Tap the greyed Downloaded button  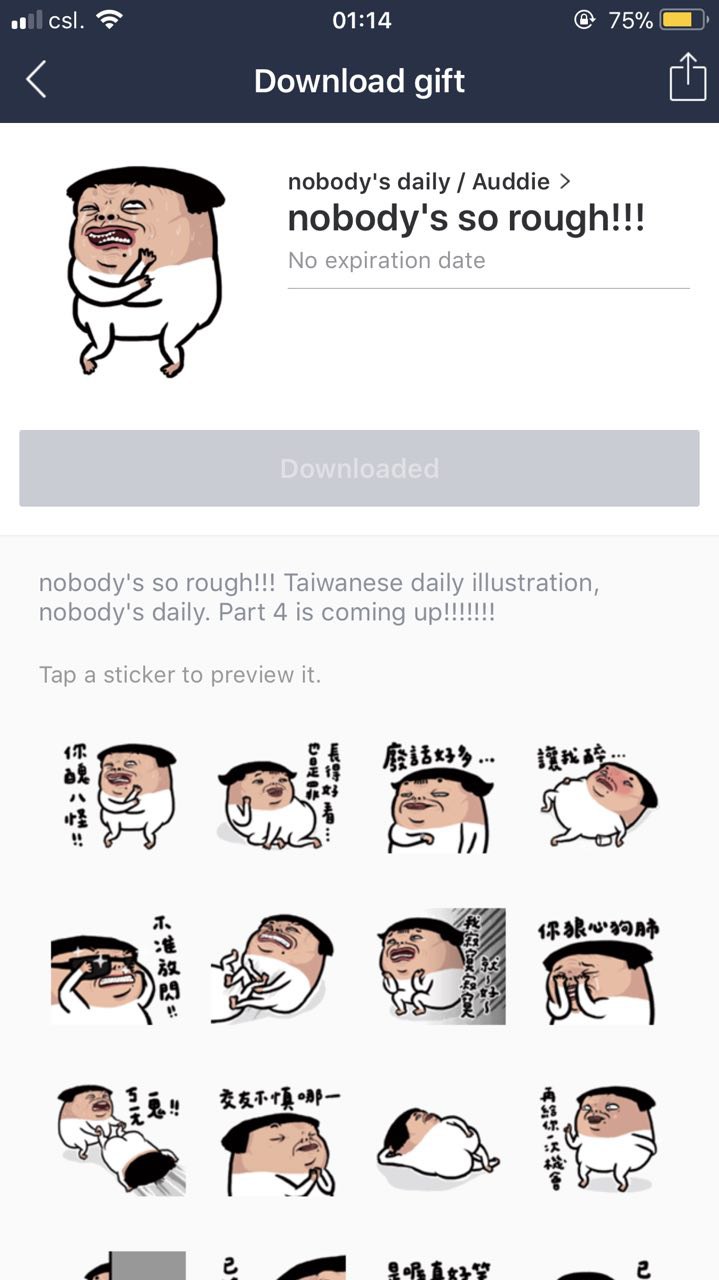click(x=359, y=468)
